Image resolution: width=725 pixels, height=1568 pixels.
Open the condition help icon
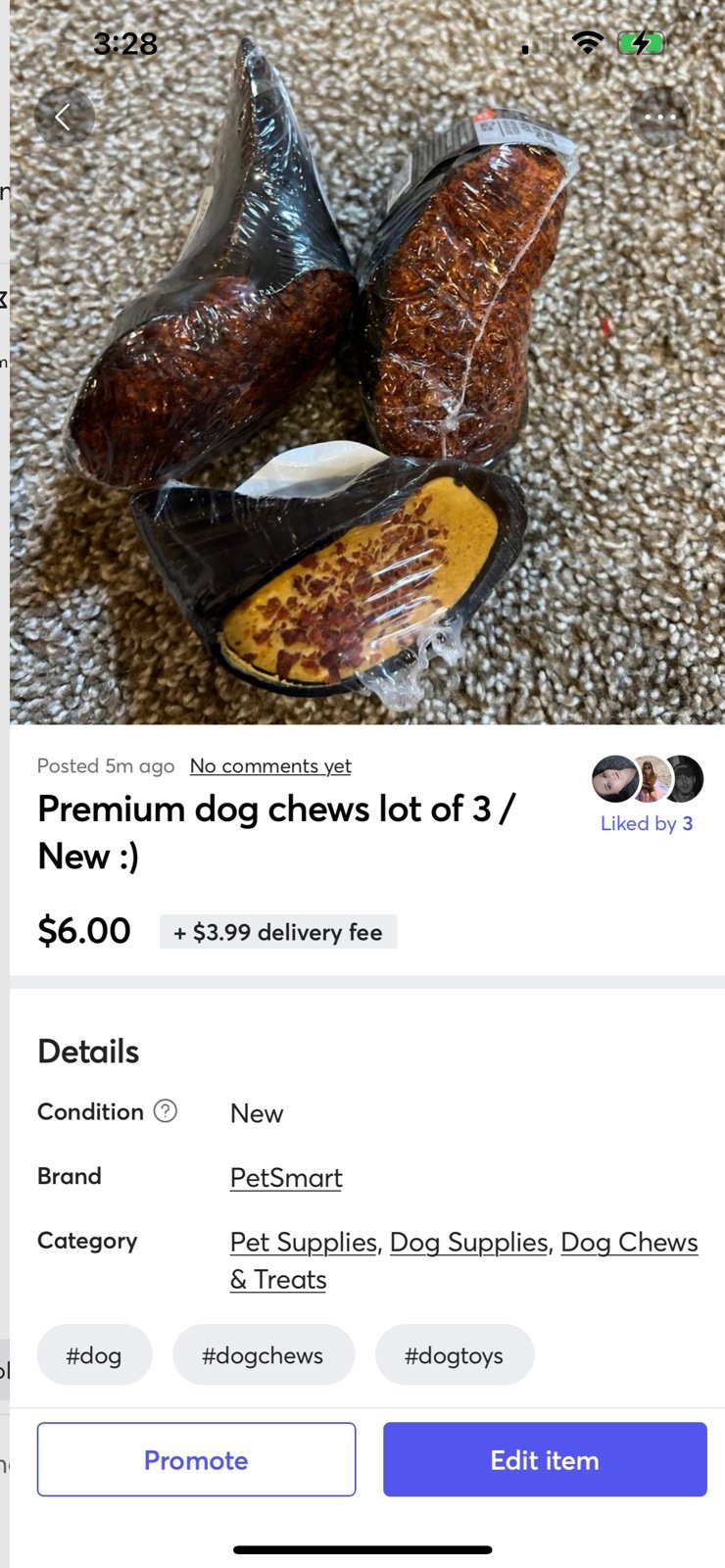click(167, 1111)
